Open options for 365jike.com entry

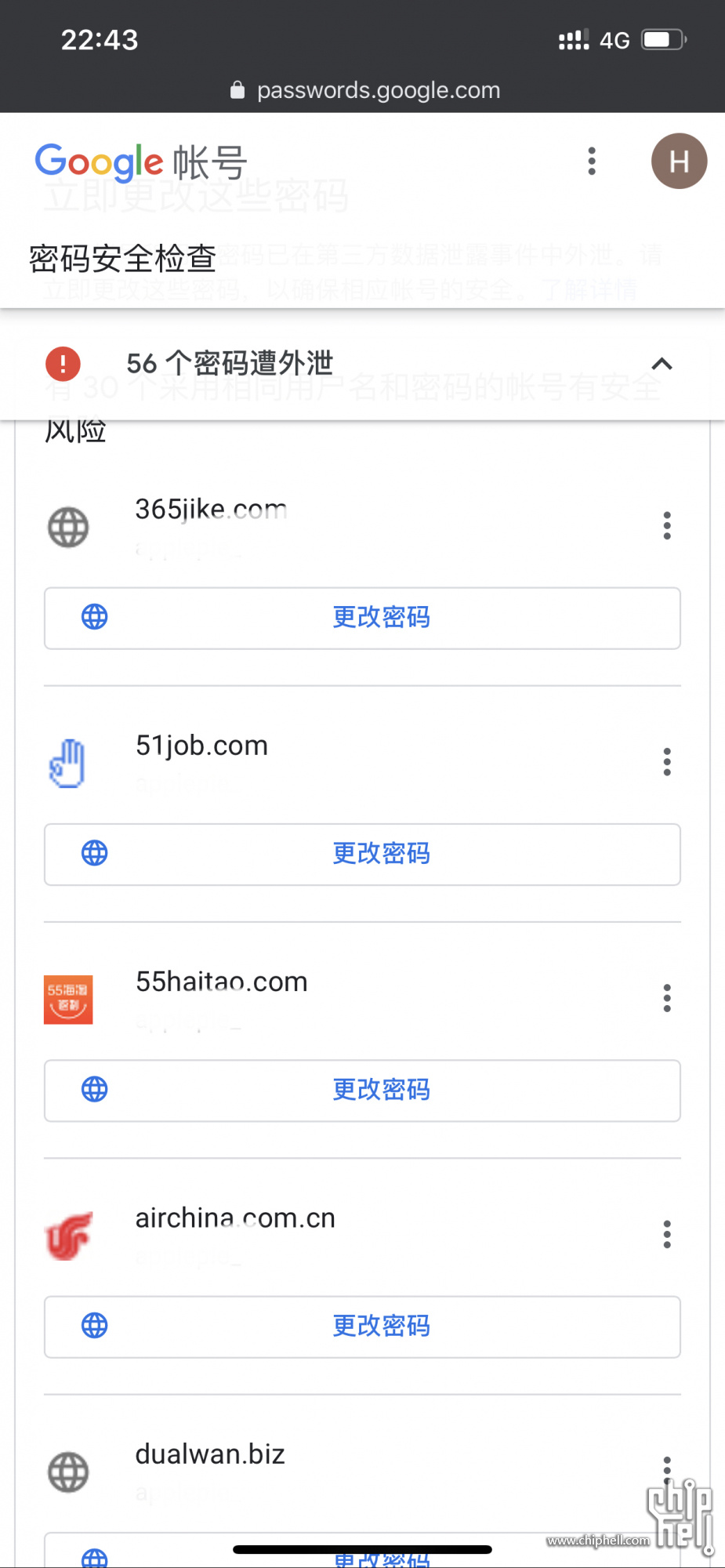point(667,525)
